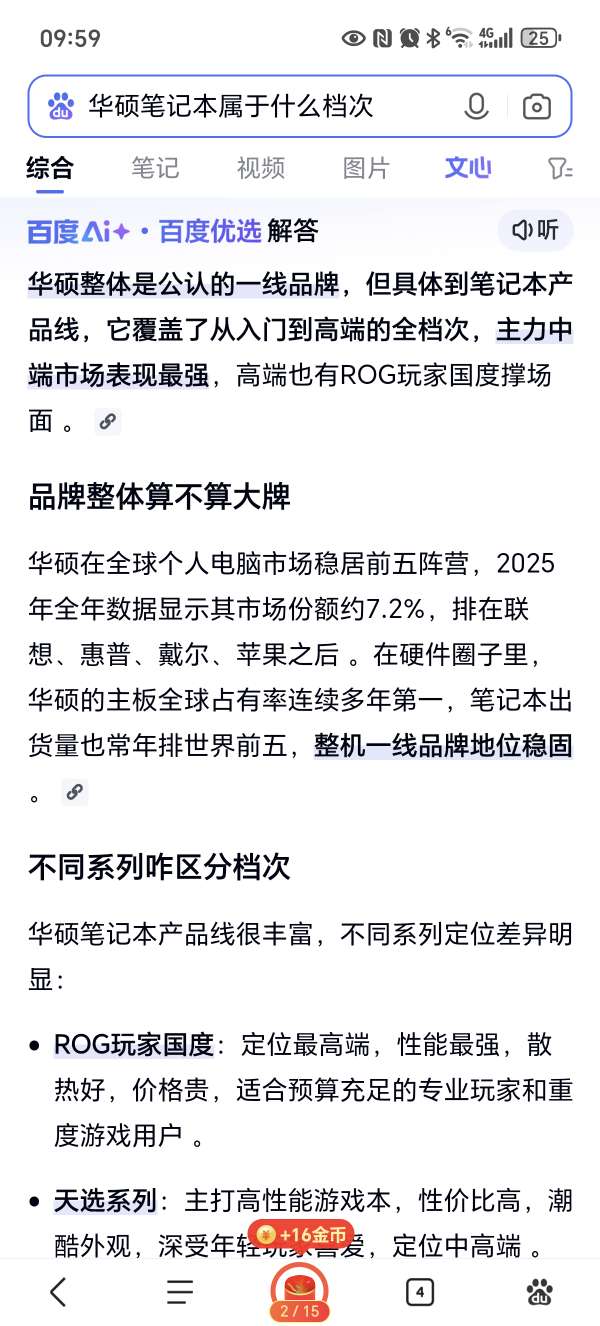Listen to the answer with 听 button

(x=536, y=231)
